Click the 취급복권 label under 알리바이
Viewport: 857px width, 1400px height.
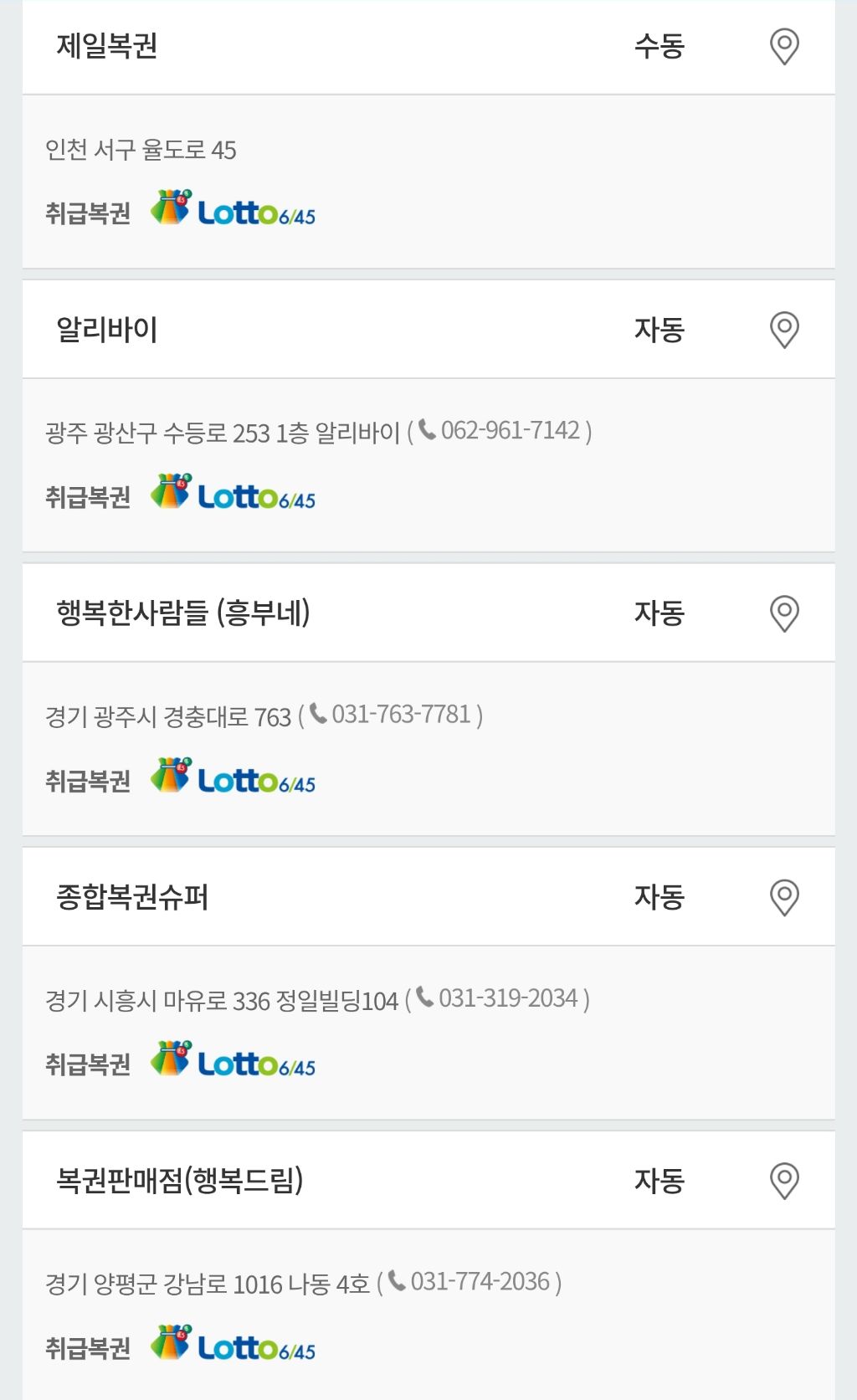pos(89,495)
